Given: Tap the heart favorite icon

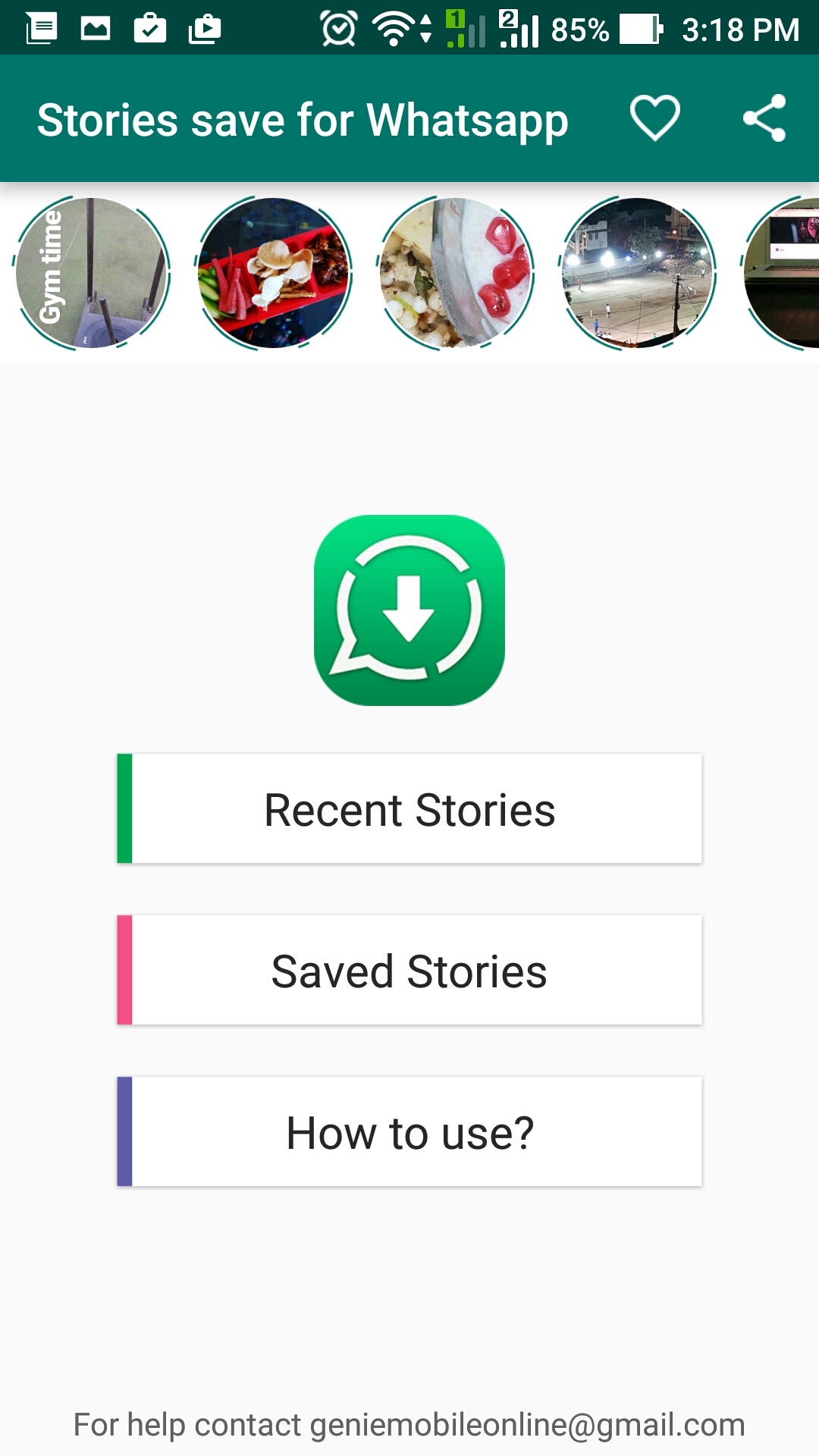Looking at the screenshot, I should [654, 118].
